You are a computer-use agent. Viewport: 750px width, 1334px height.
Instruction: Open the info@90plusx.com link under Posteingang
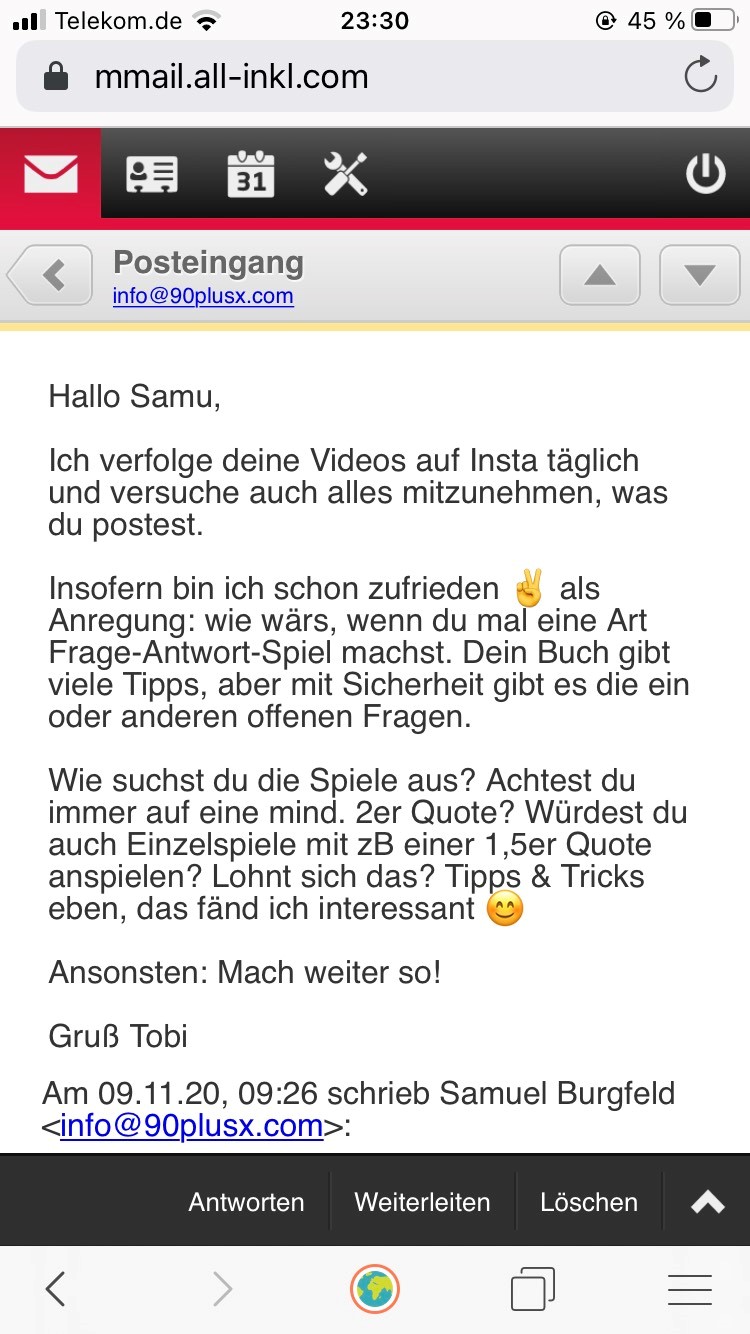coord(203,296)
